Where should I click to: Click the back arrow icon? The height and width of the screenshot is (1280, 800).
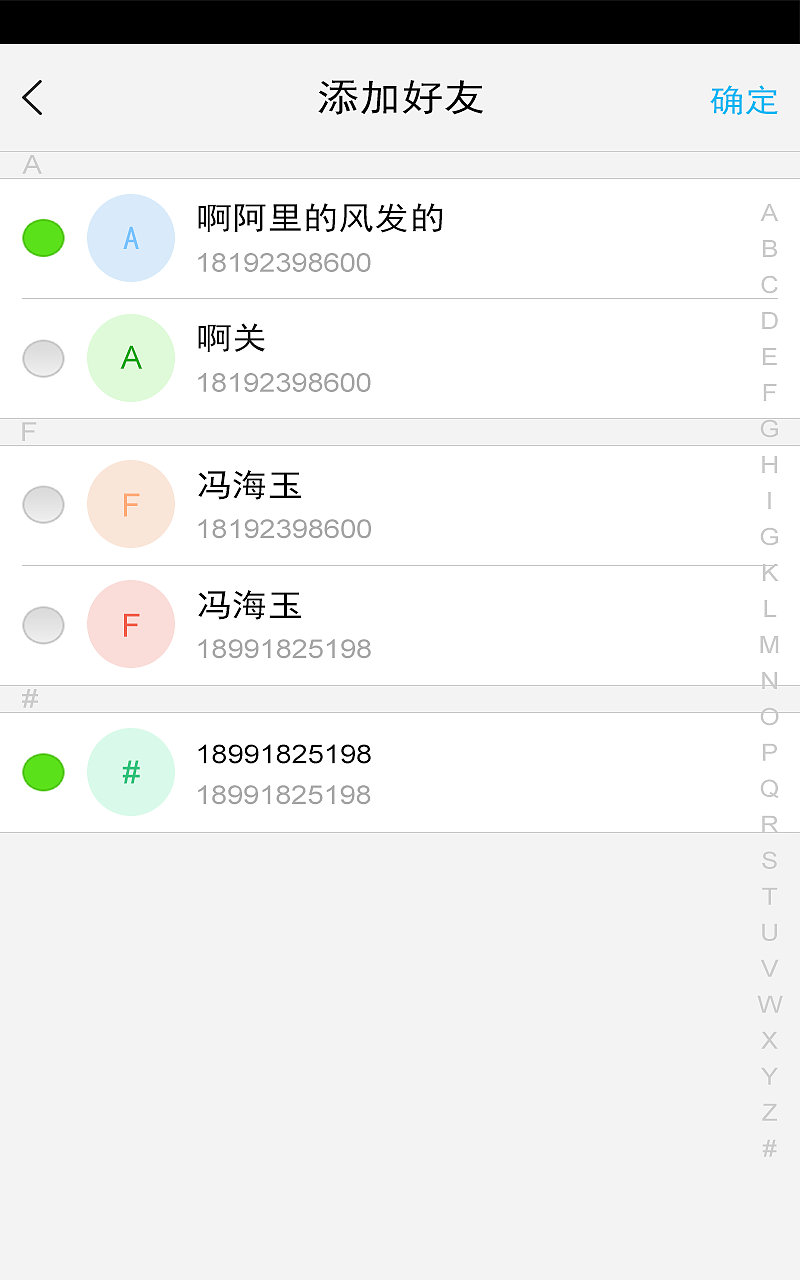(32, 98)
